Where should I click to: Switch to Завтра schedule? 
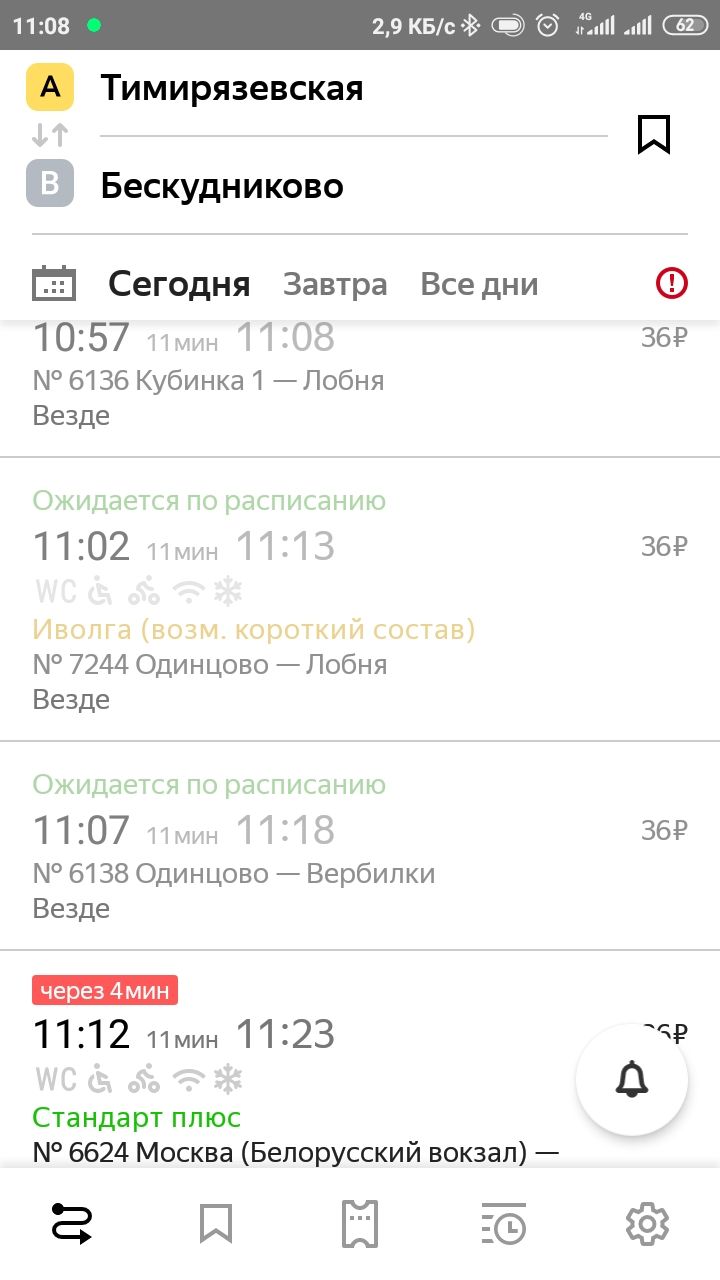(x=335, y=284)
